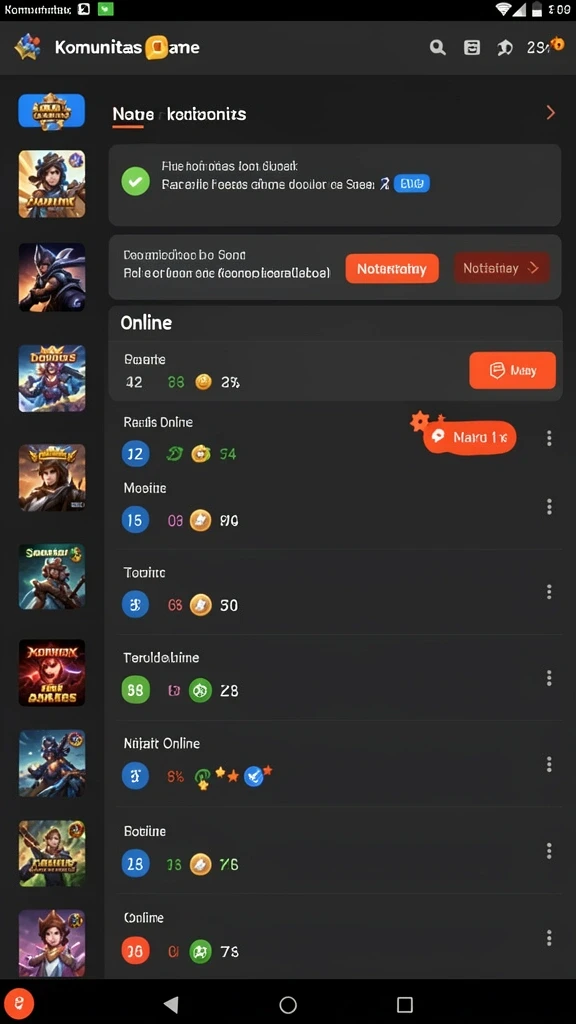Open three-dot menu for Nitjait Online row

pos(549,764)
